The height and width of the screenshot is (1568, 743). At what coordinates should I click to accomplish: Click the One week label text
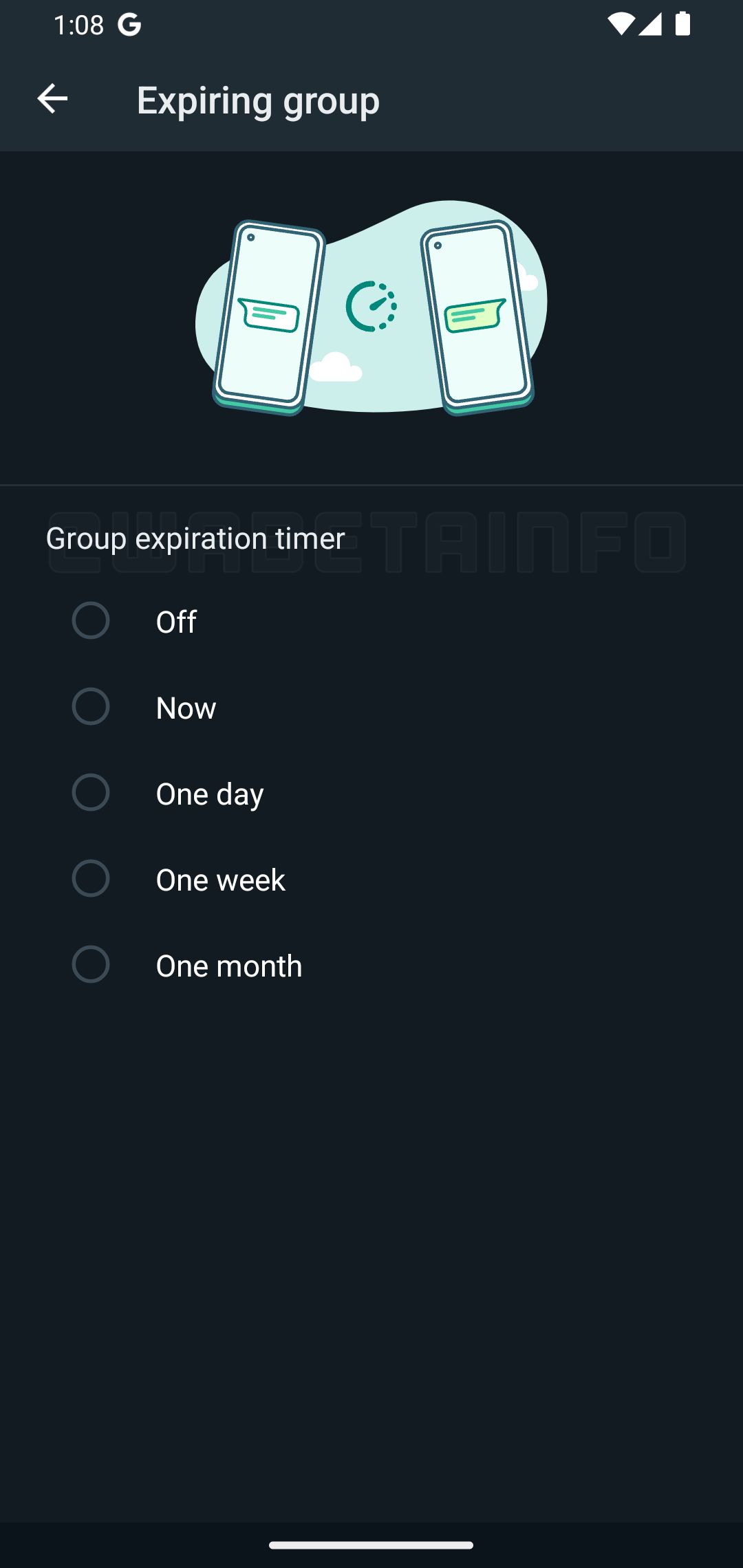[x=220, y=880]
